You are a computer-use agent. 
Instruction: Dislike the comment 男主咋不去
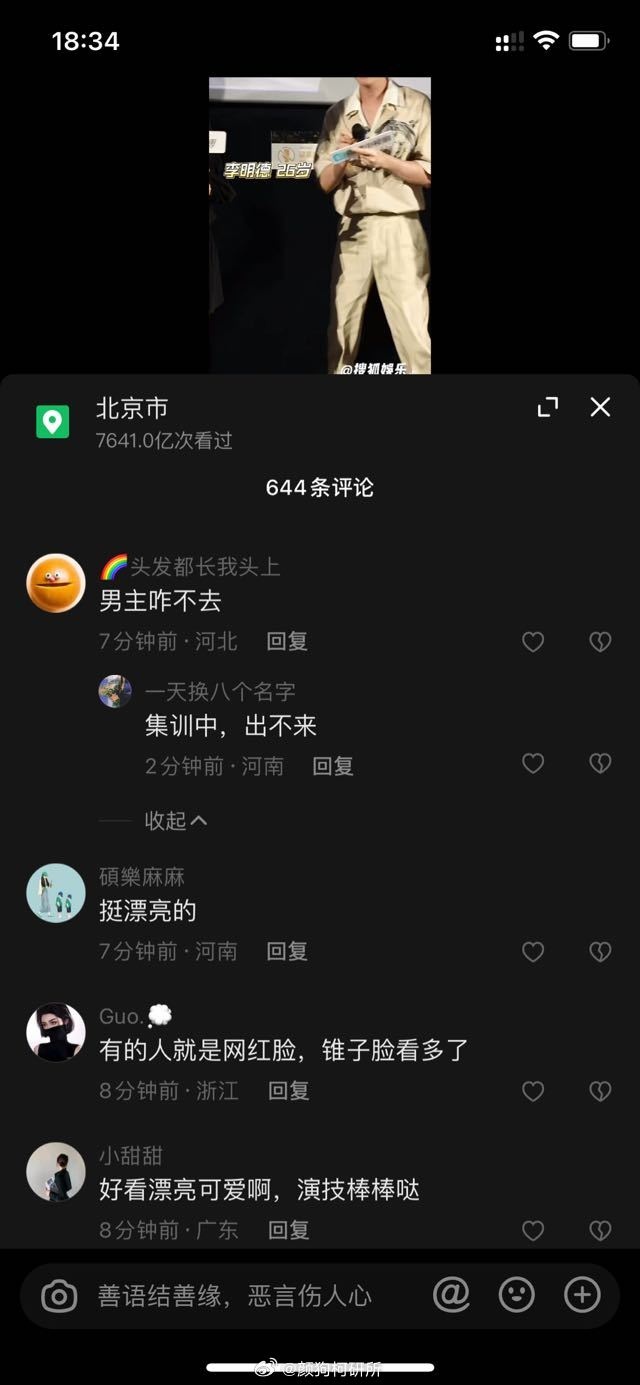click(x=600, y=642)
